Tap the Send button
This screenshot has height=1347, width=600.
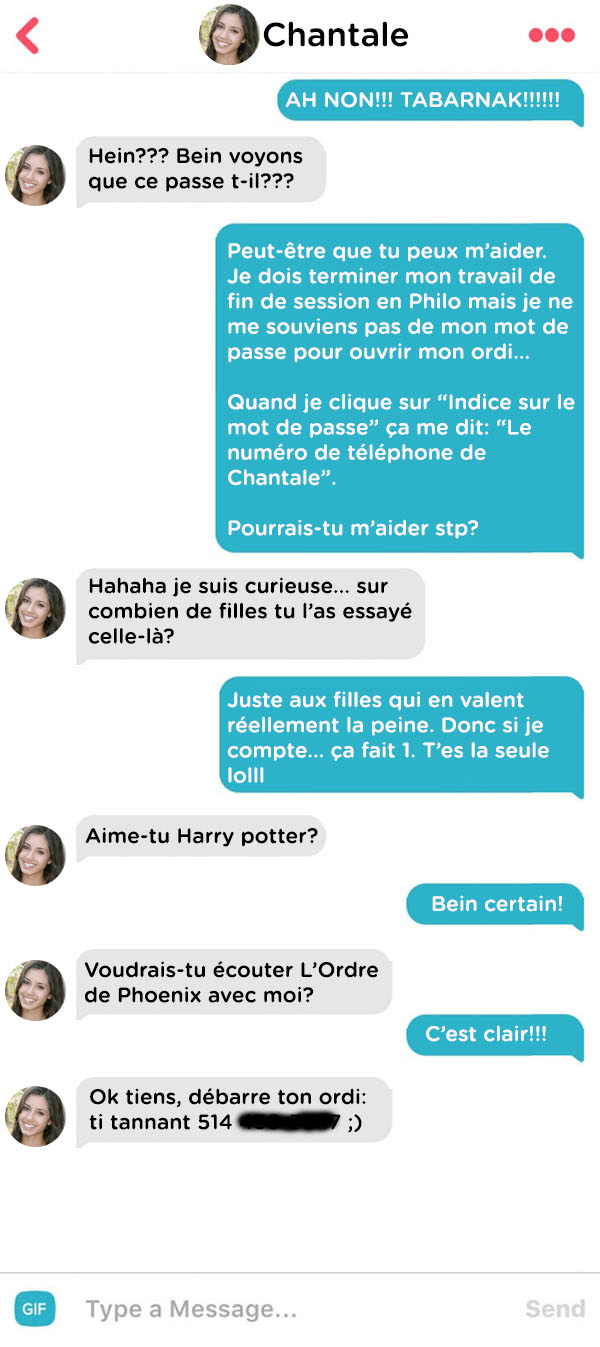[555, 1308]
